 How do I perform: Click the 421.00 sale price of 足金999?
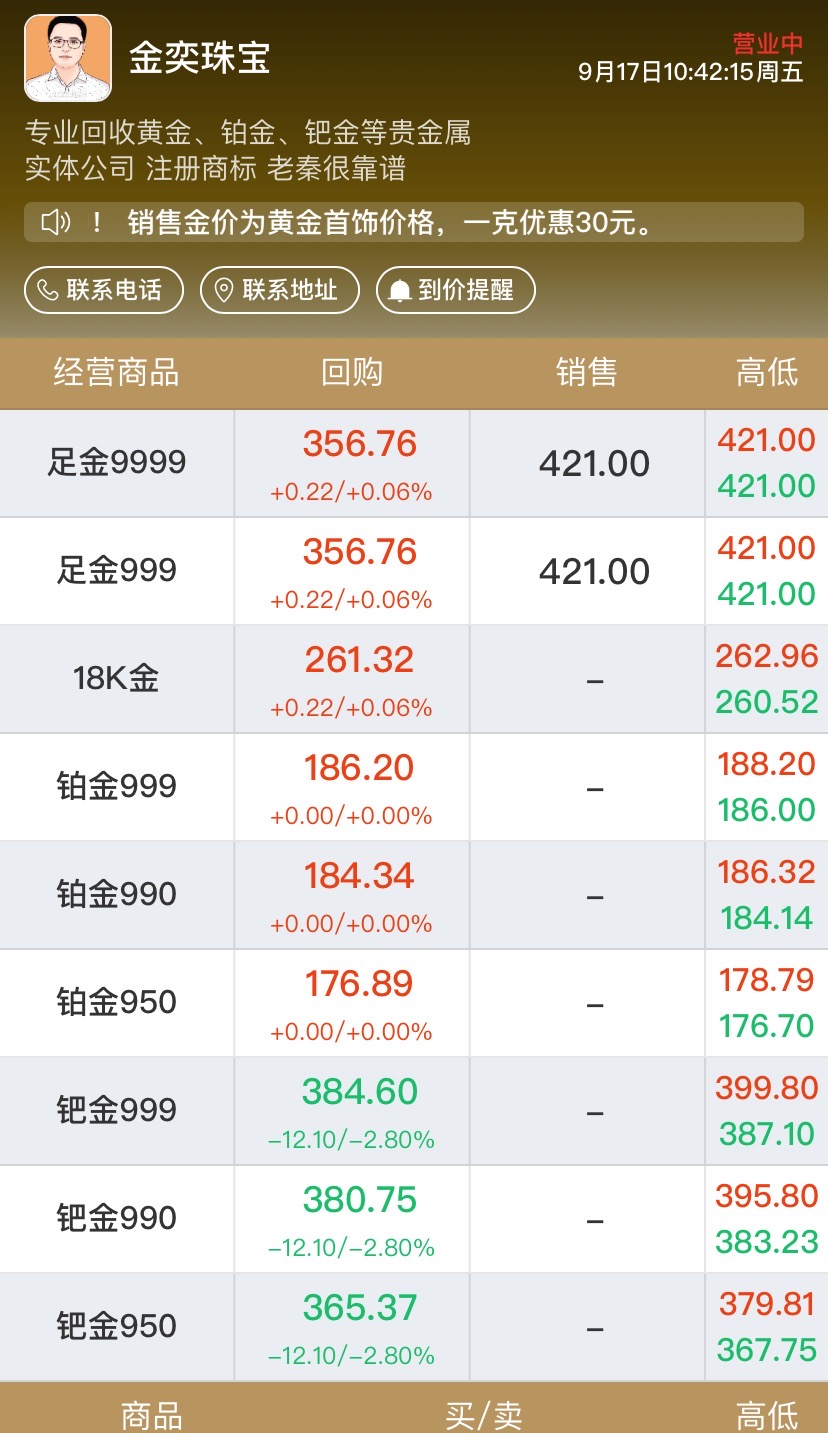(x=587, y=570)
